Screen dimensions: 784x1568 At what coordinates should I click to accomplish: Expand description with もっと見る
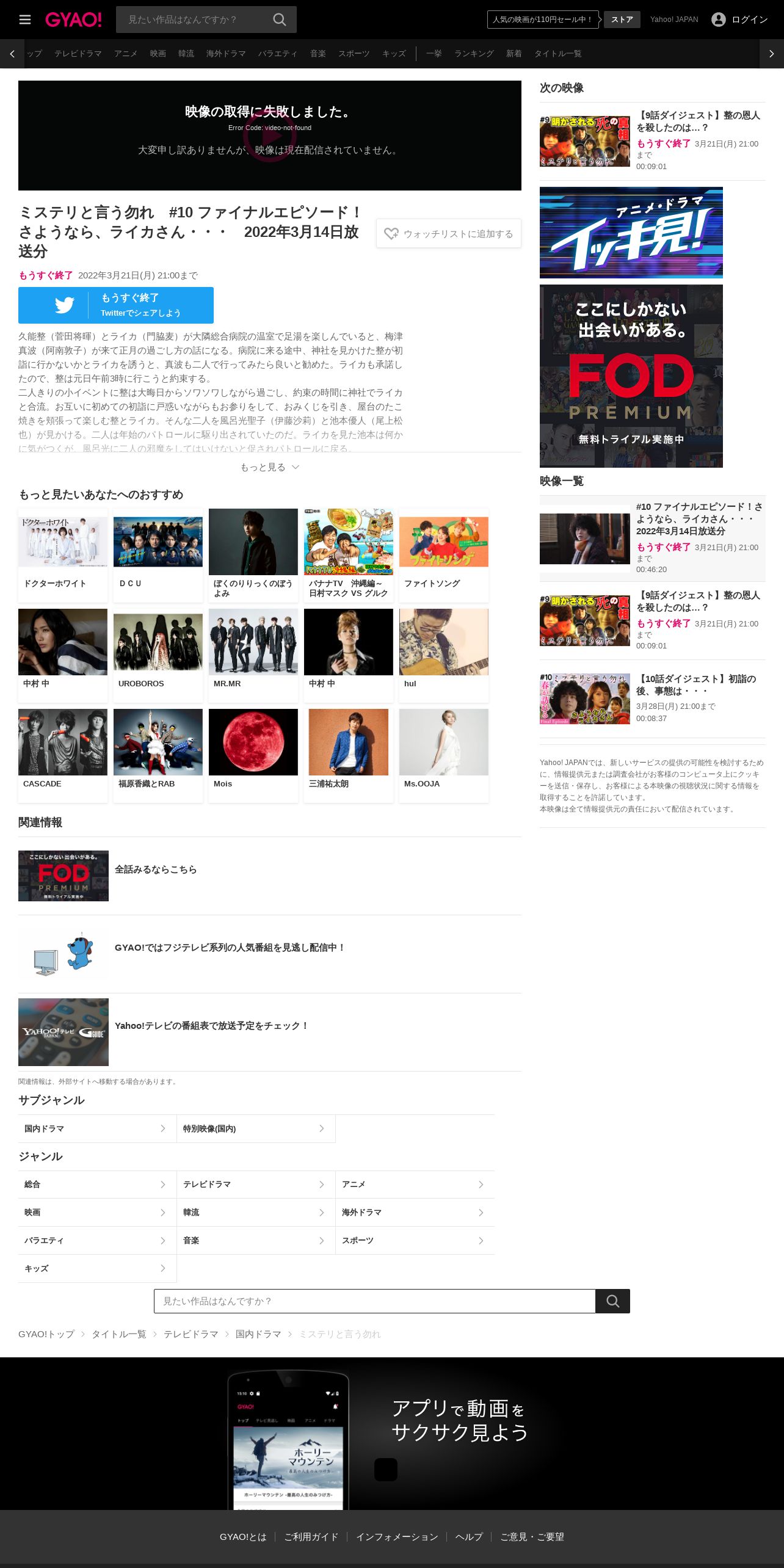270,467
